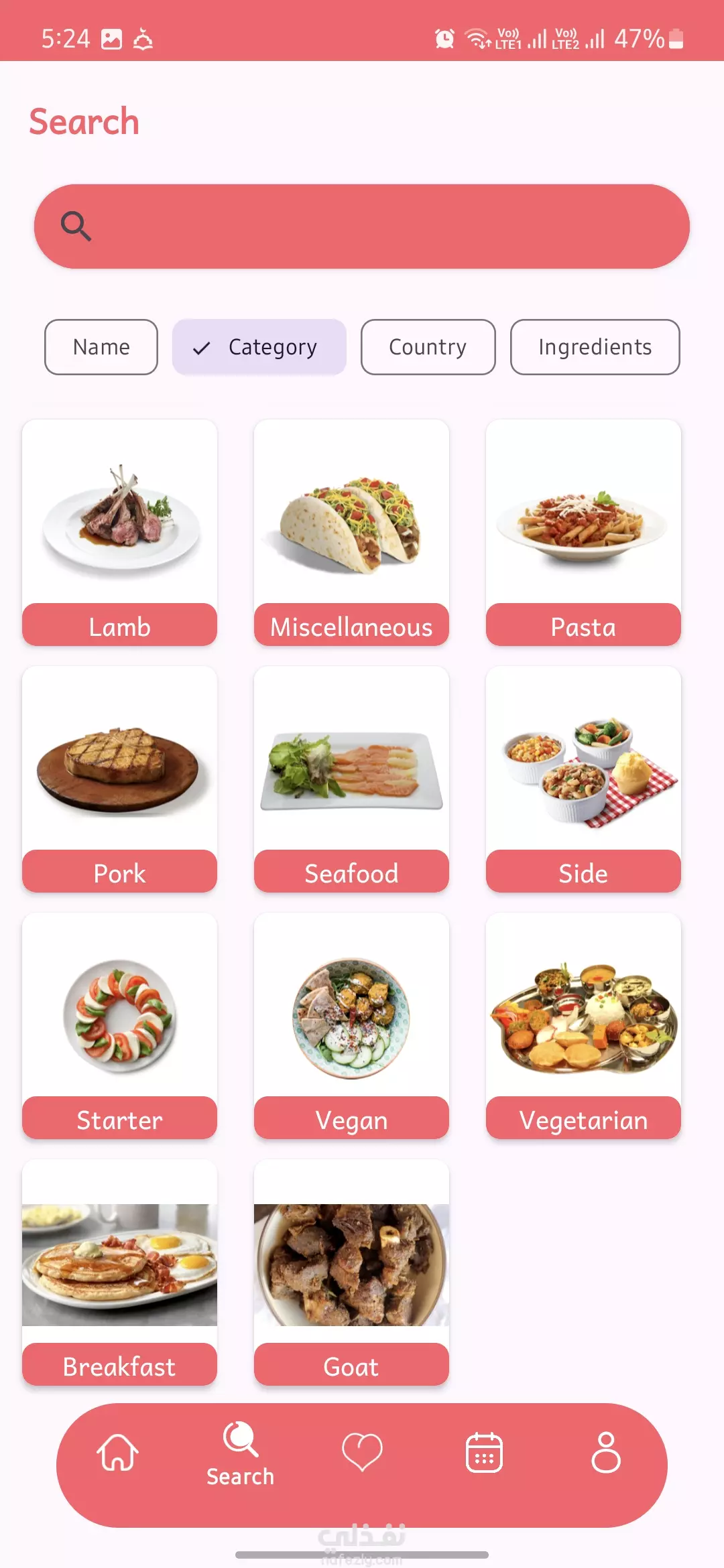Open the Breakfast category
This screenshot has width=724, height=1568.
pyautogui.click(x=119, y=1272)
